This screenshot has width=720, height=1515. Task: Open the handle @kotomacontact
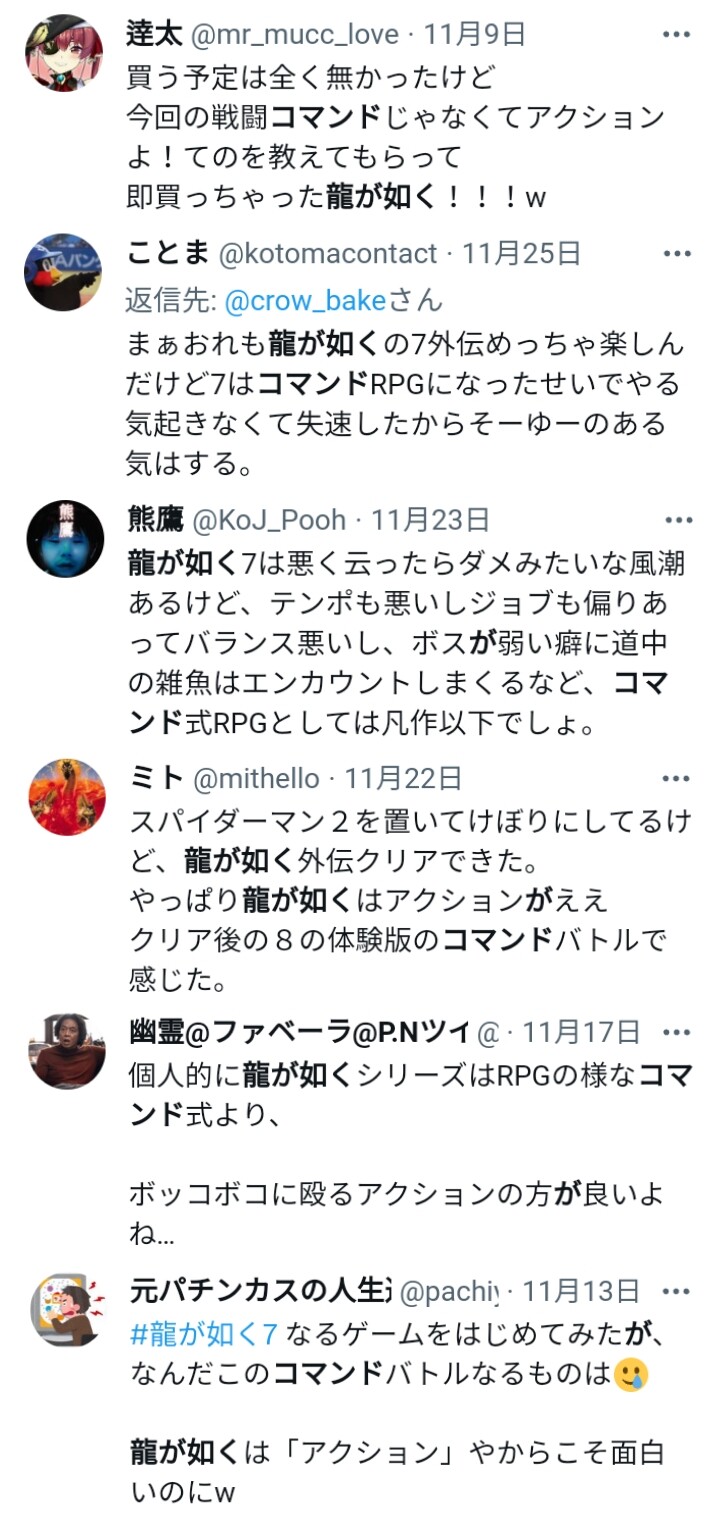pos(328,254)
